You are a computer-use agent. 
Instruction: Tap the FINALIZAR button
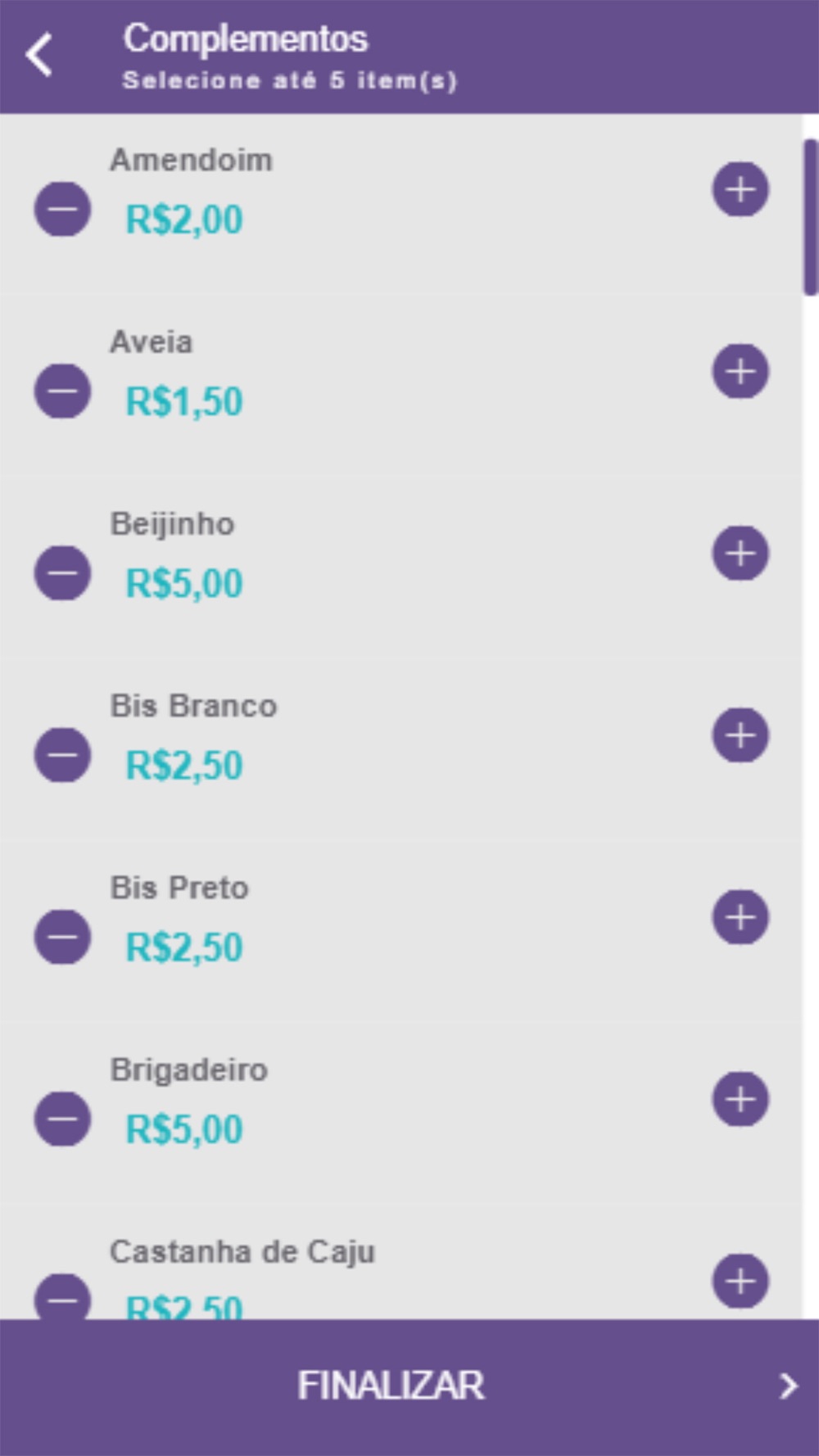[409, 1386]
